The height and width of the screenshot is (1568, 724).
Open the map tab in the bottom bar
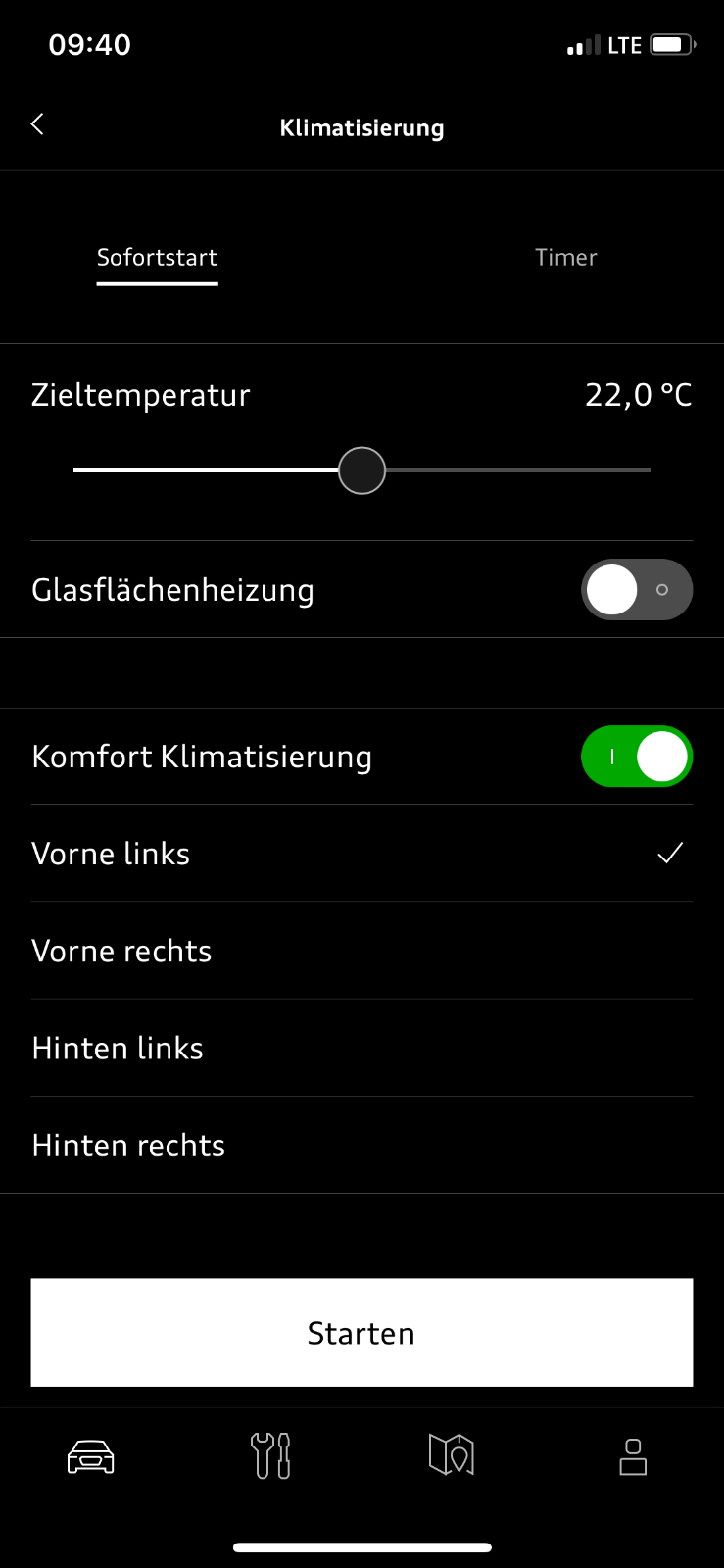pos(452,1456)
